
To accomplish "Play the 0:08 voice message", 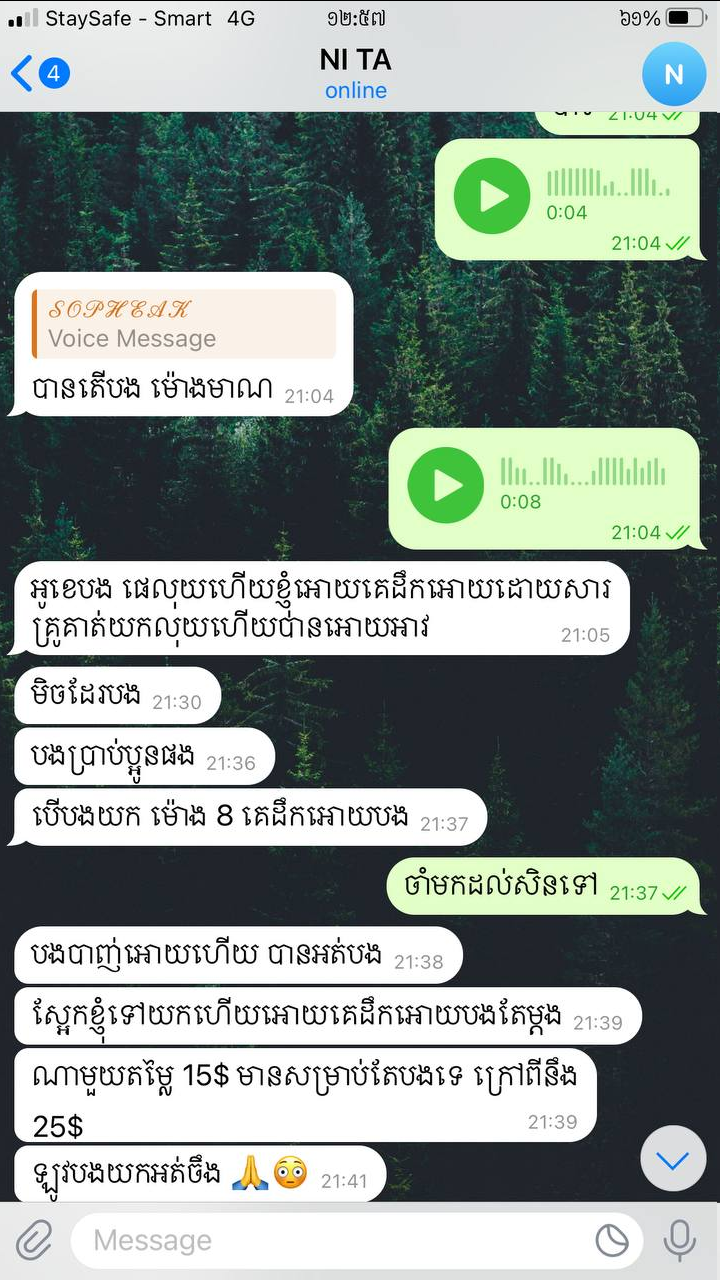I will pos(446,486).
